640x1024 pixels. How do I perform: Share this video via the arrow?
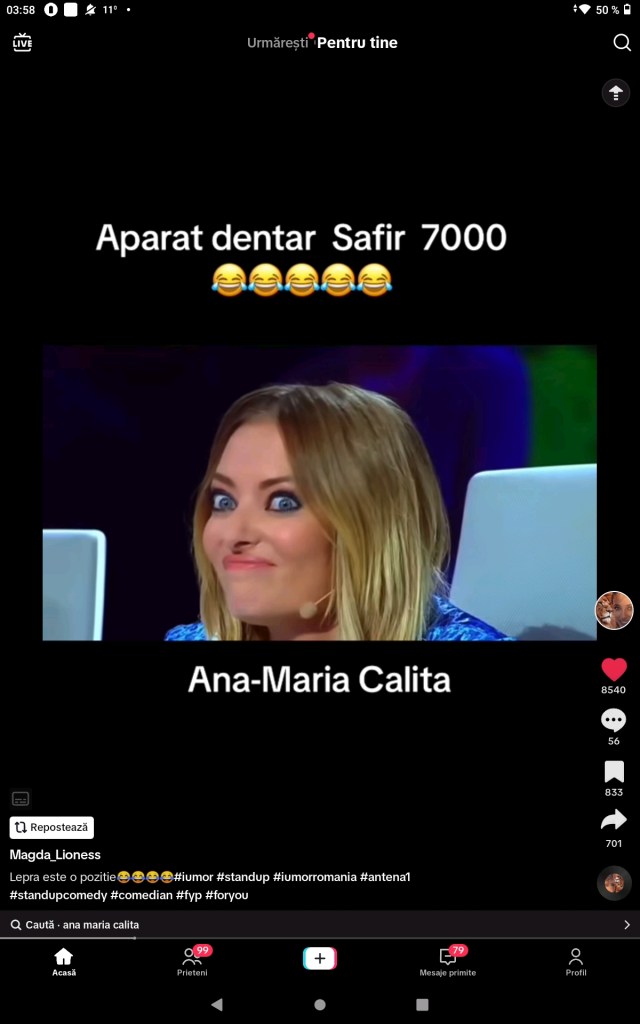(x=614, y=821)
